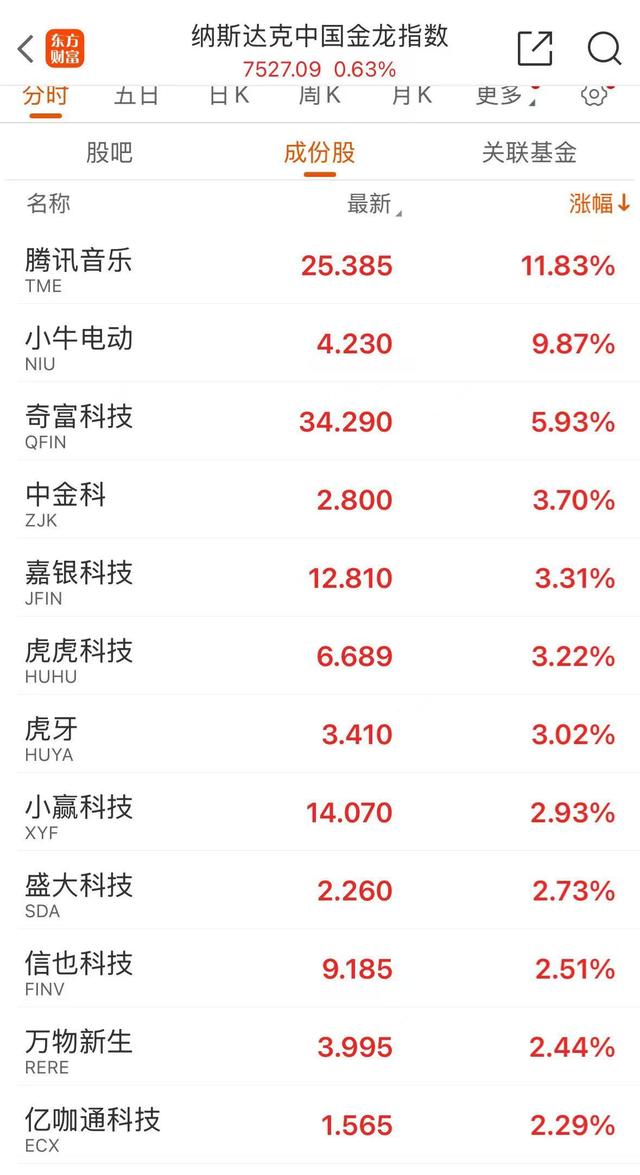Toggle sorting by 涨幅

(x=599, y=203)
